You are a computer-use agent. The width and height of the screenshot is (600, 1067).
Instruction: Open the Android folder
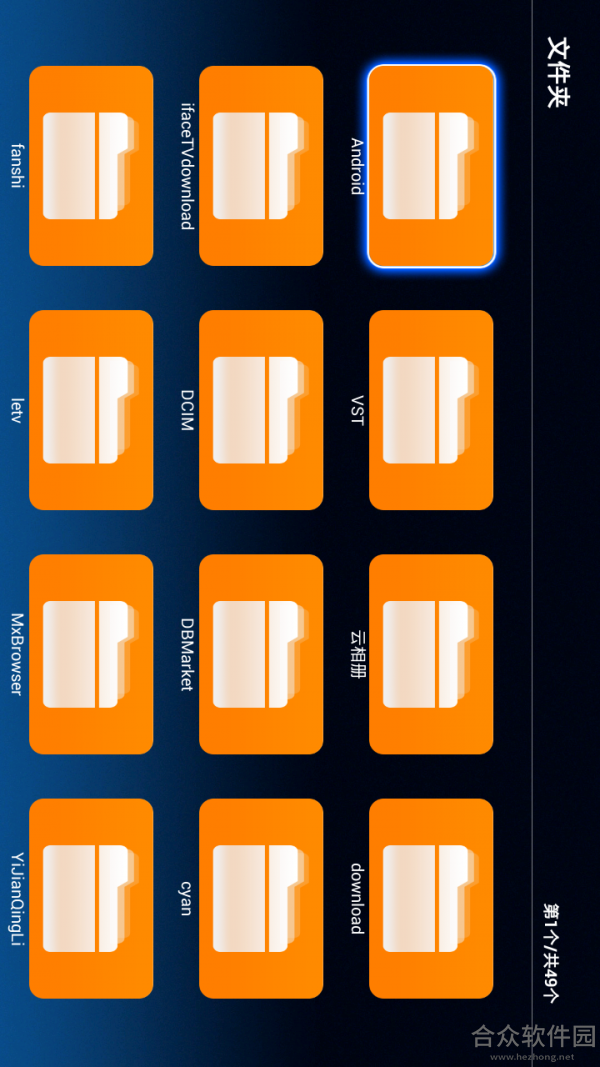coord(431,166)
